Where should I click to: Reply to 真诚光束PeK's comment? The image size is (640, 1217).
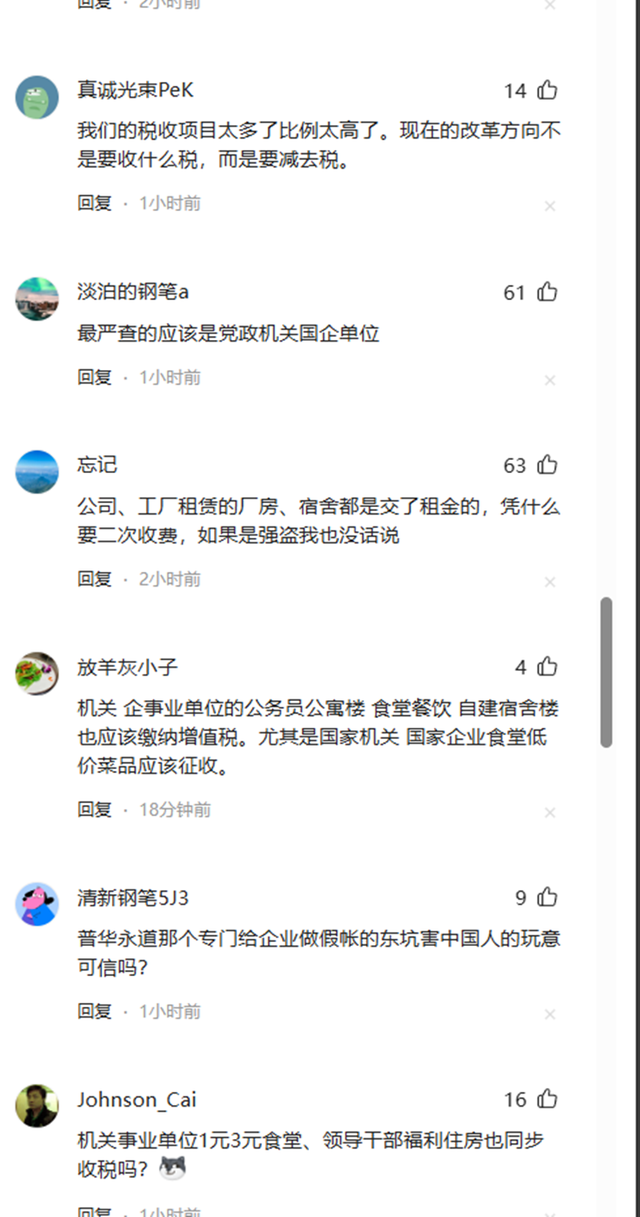coord(95,203)
